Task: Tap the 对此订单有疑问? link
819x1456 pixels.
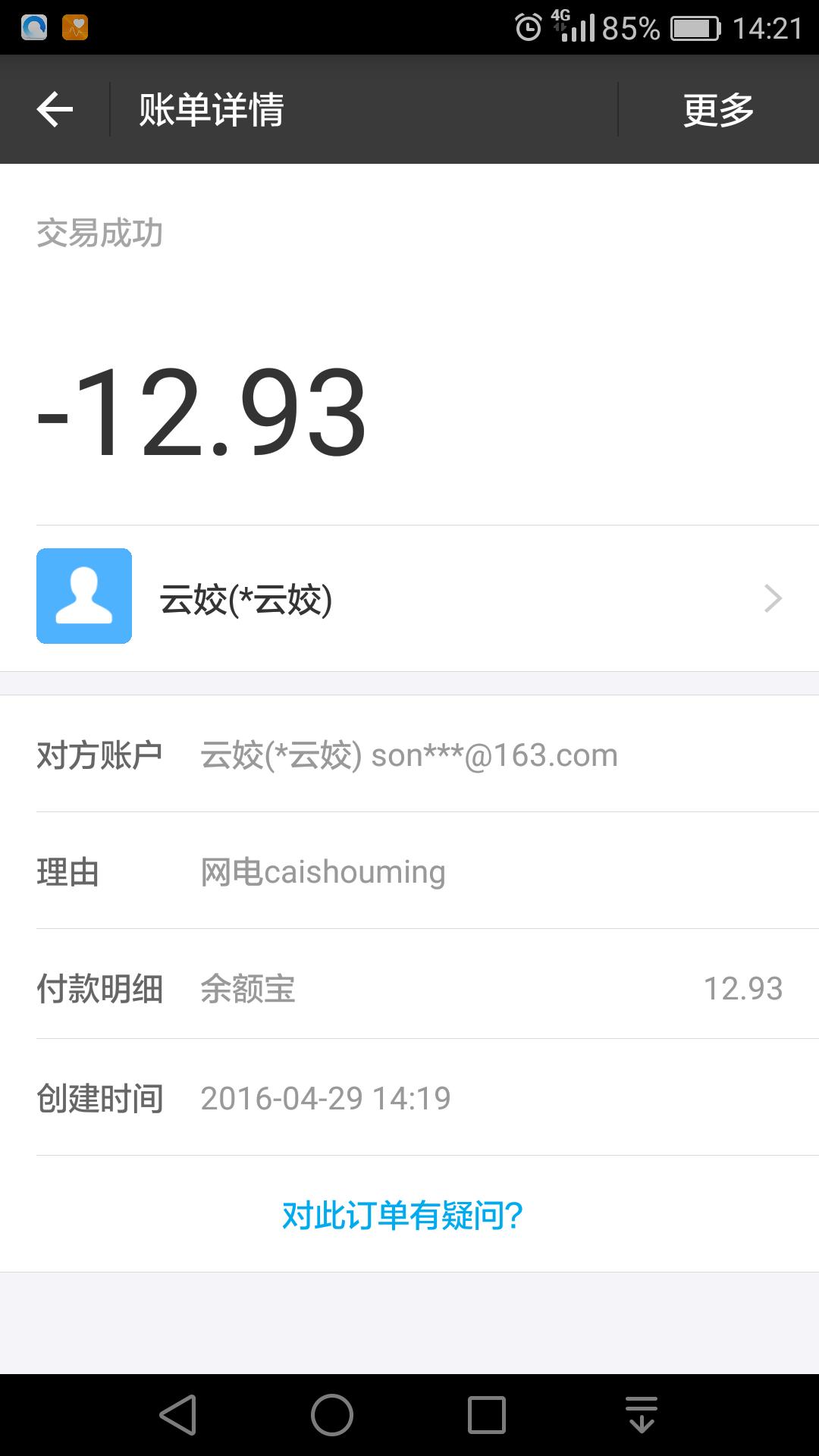Action: click(x=403, y=1215)
